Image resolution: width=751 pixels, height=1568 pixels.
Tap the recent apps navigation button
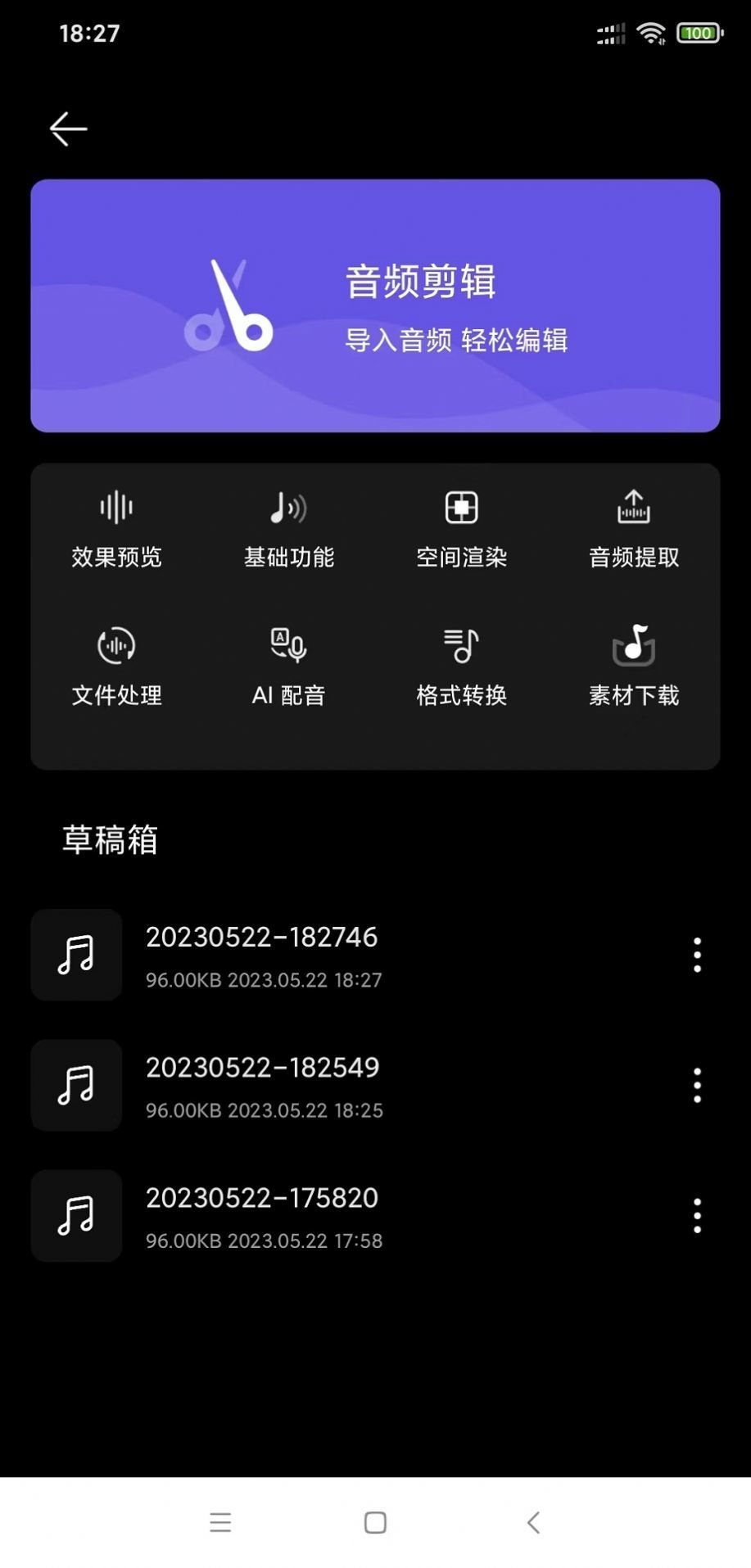pos(220,1522)
